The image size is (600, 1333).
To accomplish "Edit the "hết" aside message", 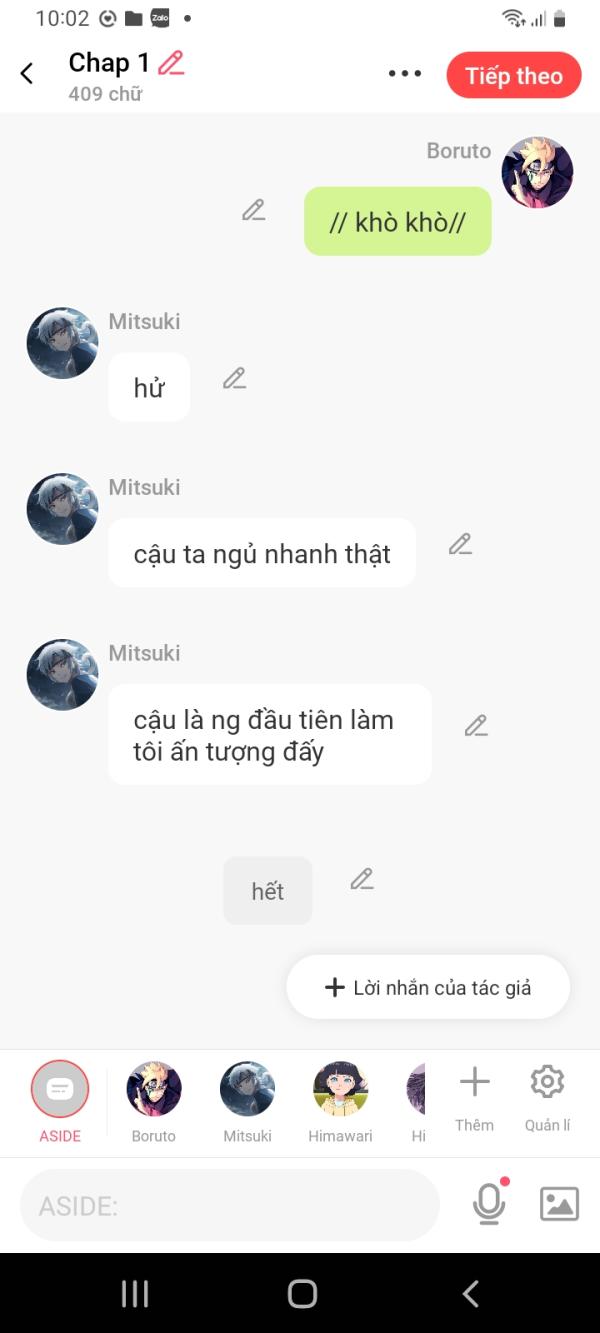I will coord(362,880).
